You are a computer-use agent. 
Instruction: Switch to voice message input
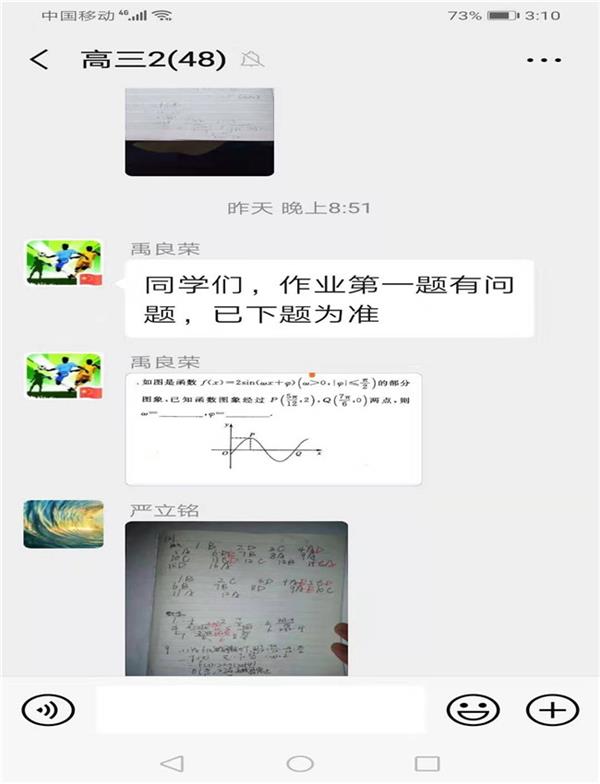coord(48,710)
